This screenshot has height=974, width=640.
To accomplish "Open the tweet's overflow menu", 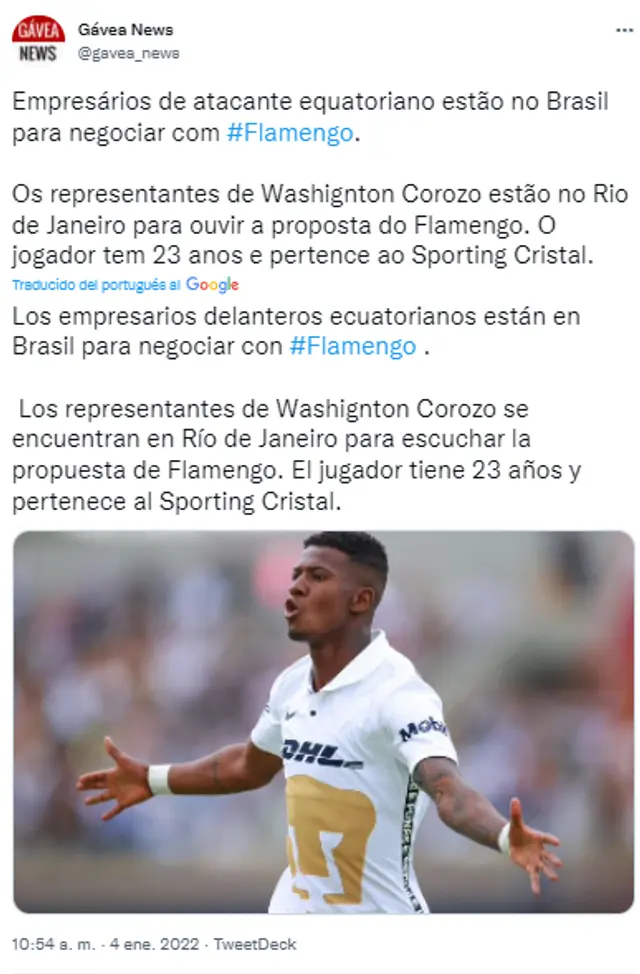I will pyautogui.click(x=624, y=31).
